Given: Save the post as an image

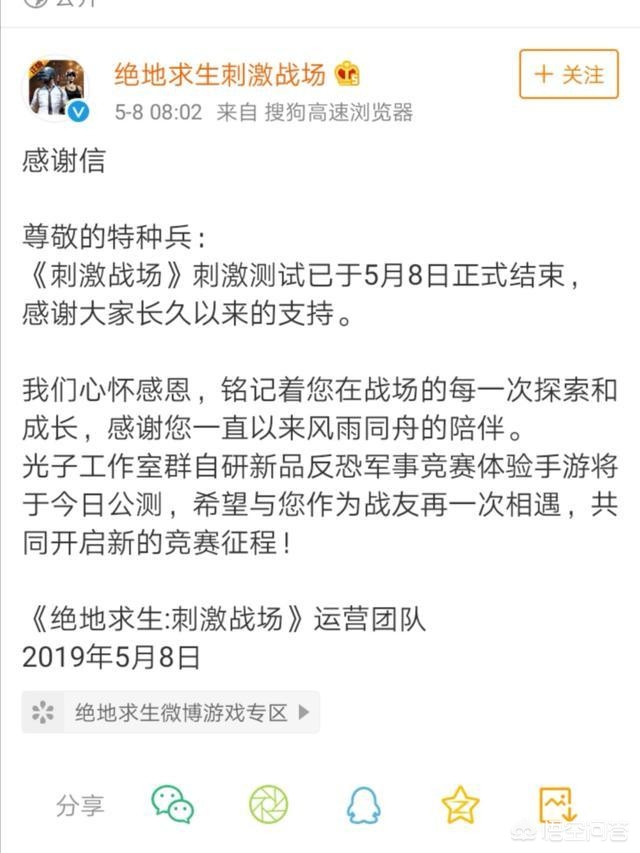Looking at the screenshot, I should 556,805.
